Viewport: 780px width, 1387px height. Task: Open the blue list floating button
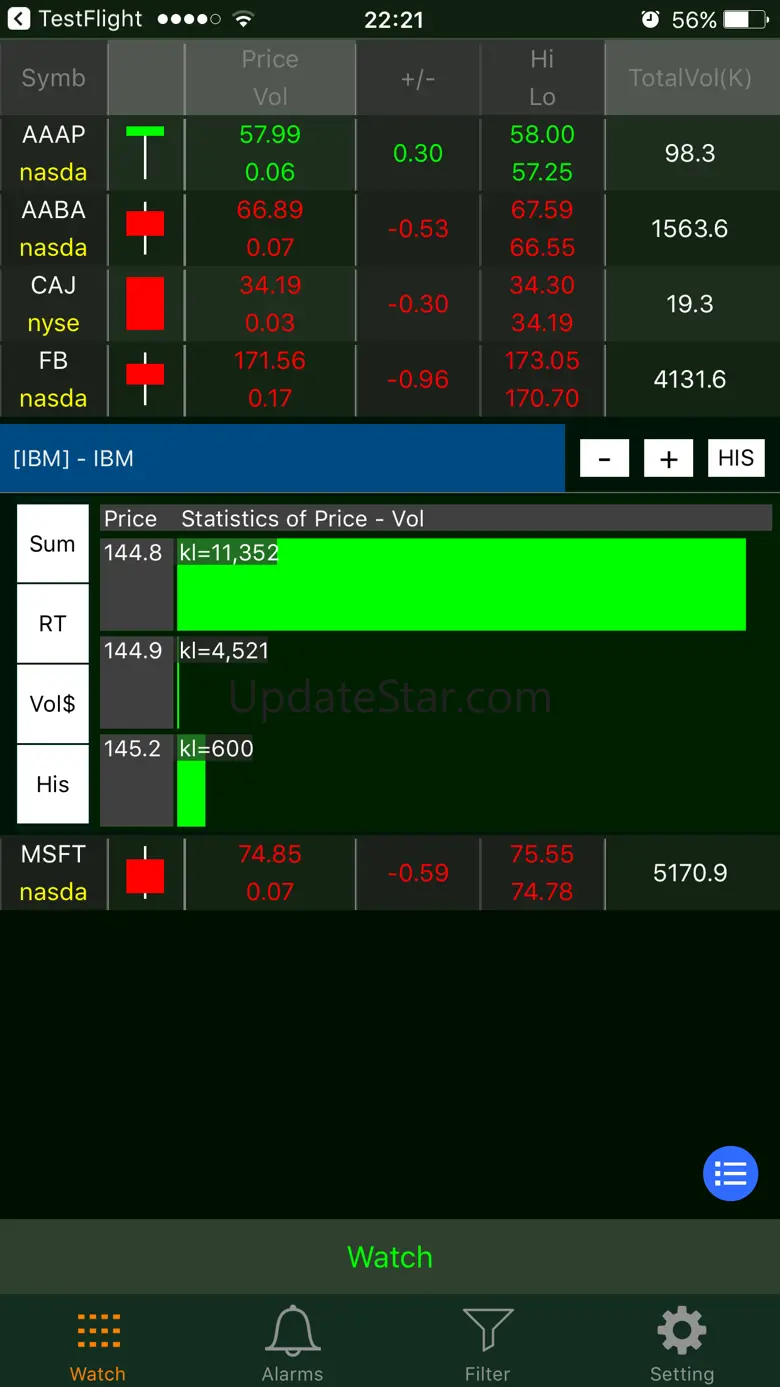pos(730,1173)
